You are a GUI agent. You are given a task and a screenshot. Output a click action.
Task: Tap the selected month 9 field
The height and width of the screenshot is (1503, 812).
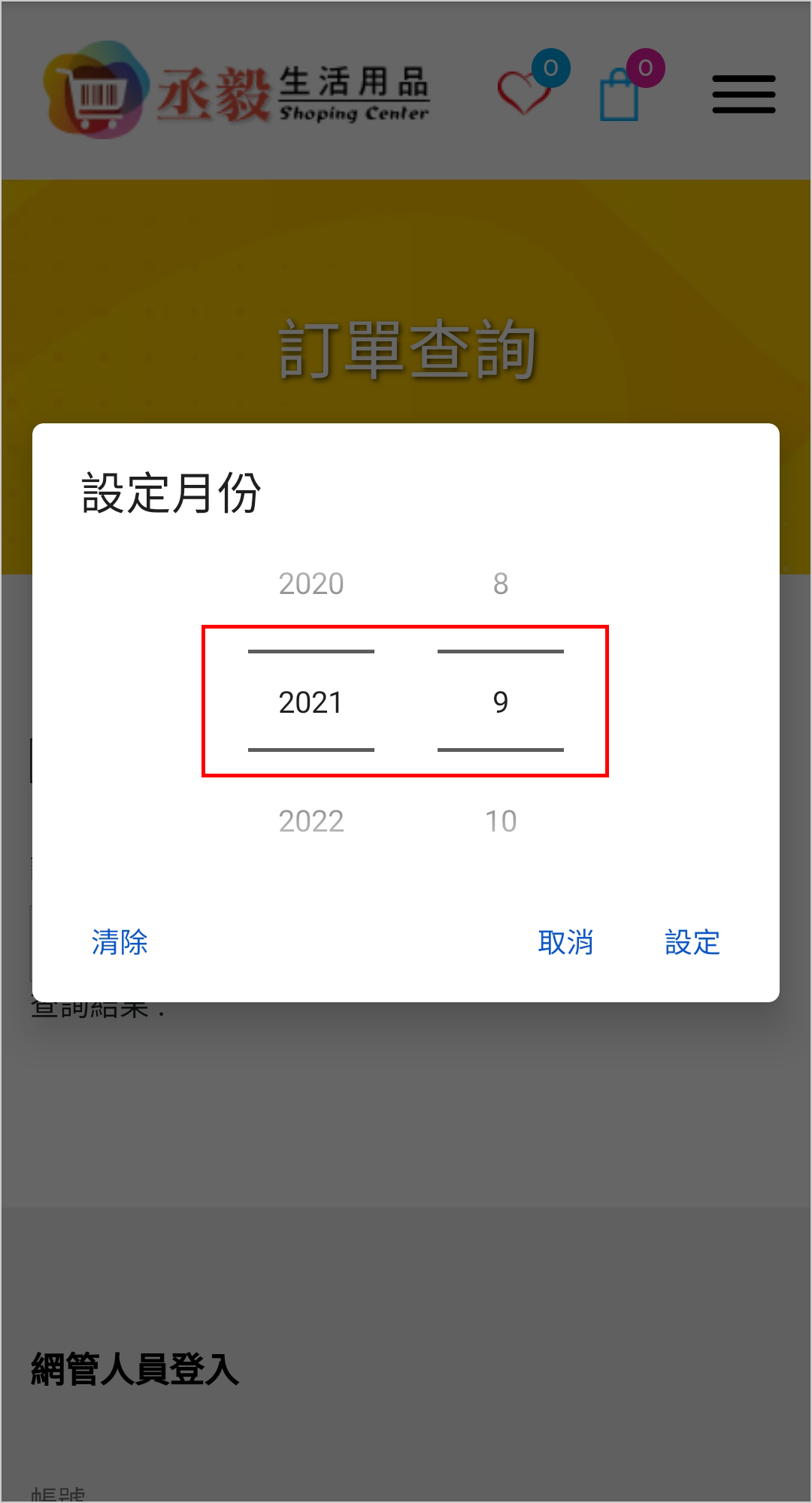pyautogui.click(x=501, y=702)
